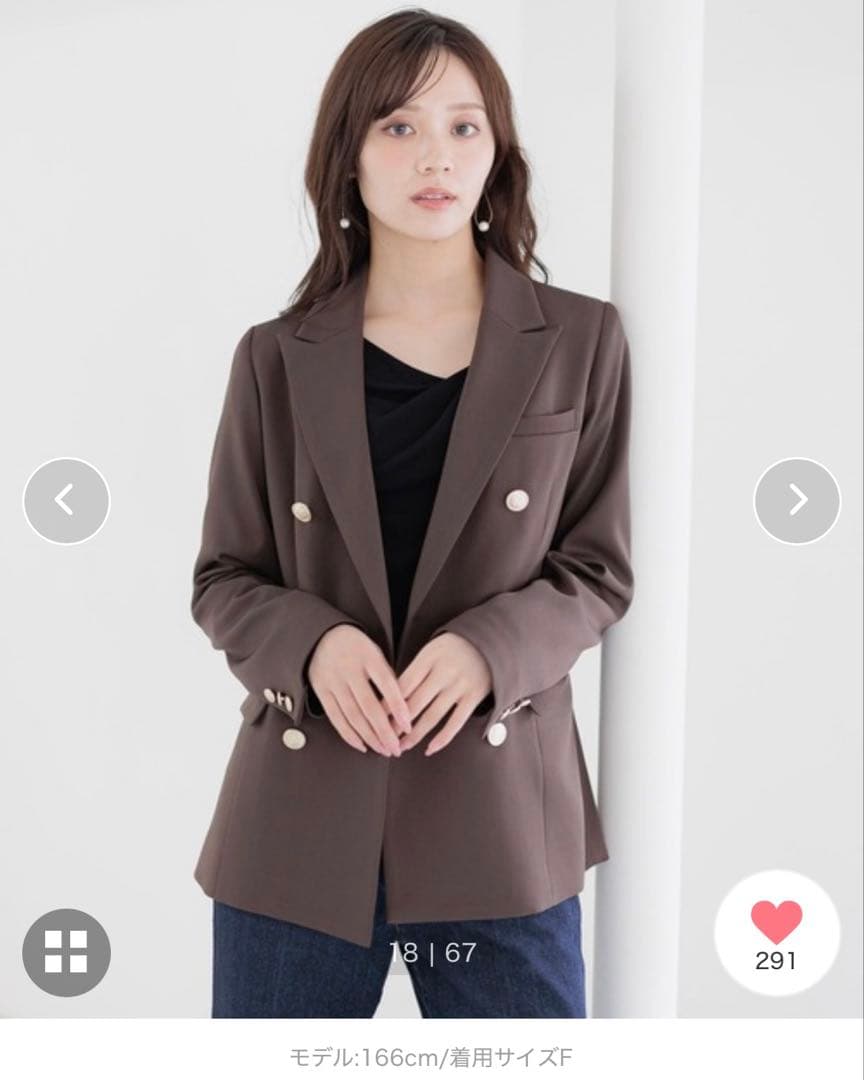Screen dimensions: 864x1080
Task: Like this item with the heart button
Action: click(x=777, y=923)
